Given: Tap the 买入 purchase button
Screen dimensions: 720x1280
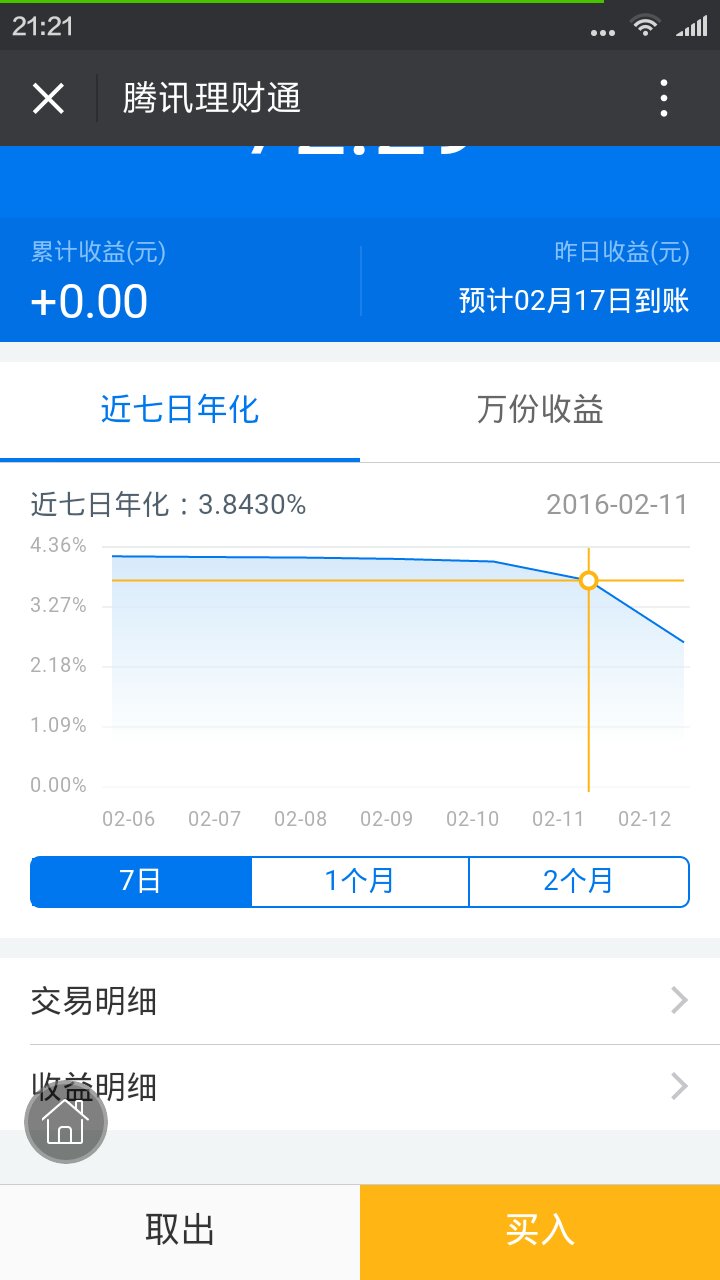Looking at the screenshot, I should tap(540, 1232).
